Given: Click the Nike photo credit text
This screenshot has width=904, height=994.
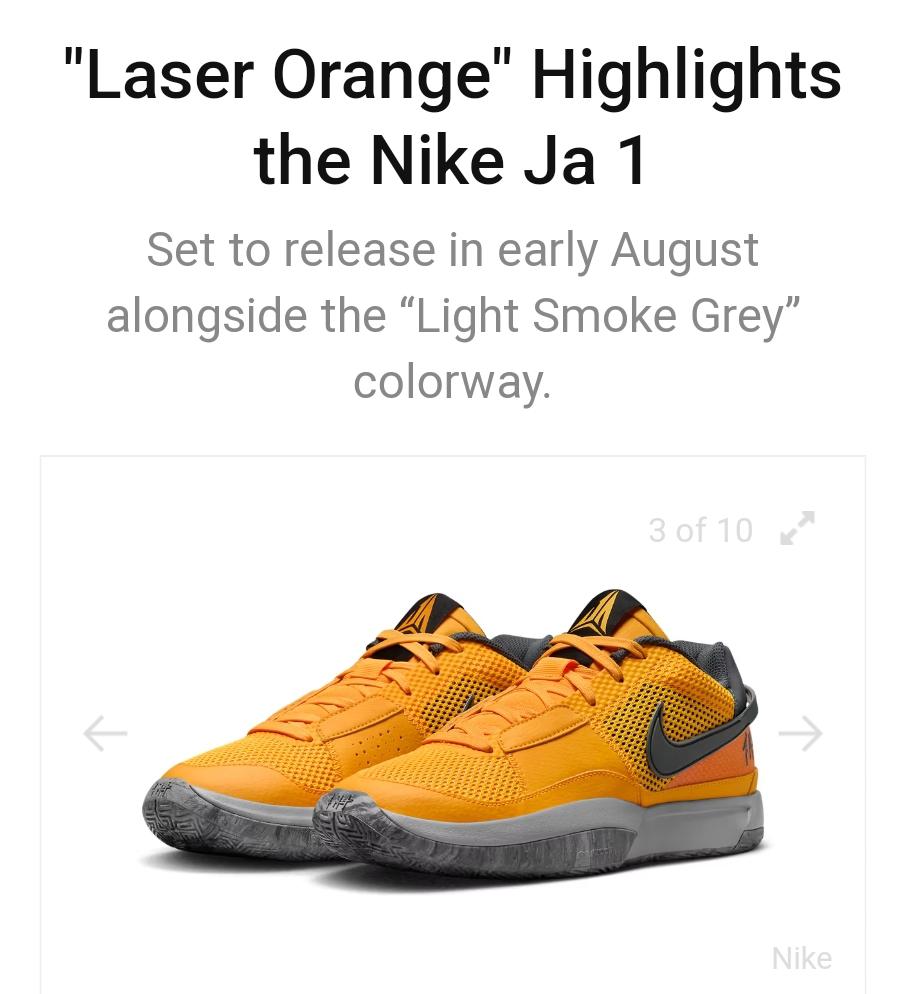Looking at the screenshot, I should [x=800, y=957].
